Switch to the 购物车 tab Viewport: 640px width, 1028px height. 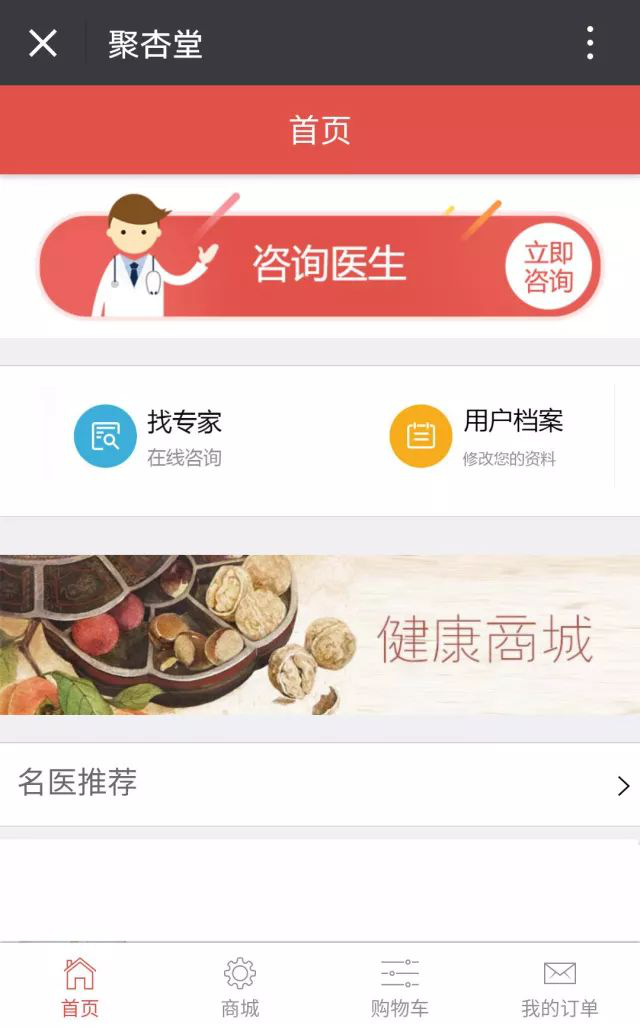click(399, 987)
